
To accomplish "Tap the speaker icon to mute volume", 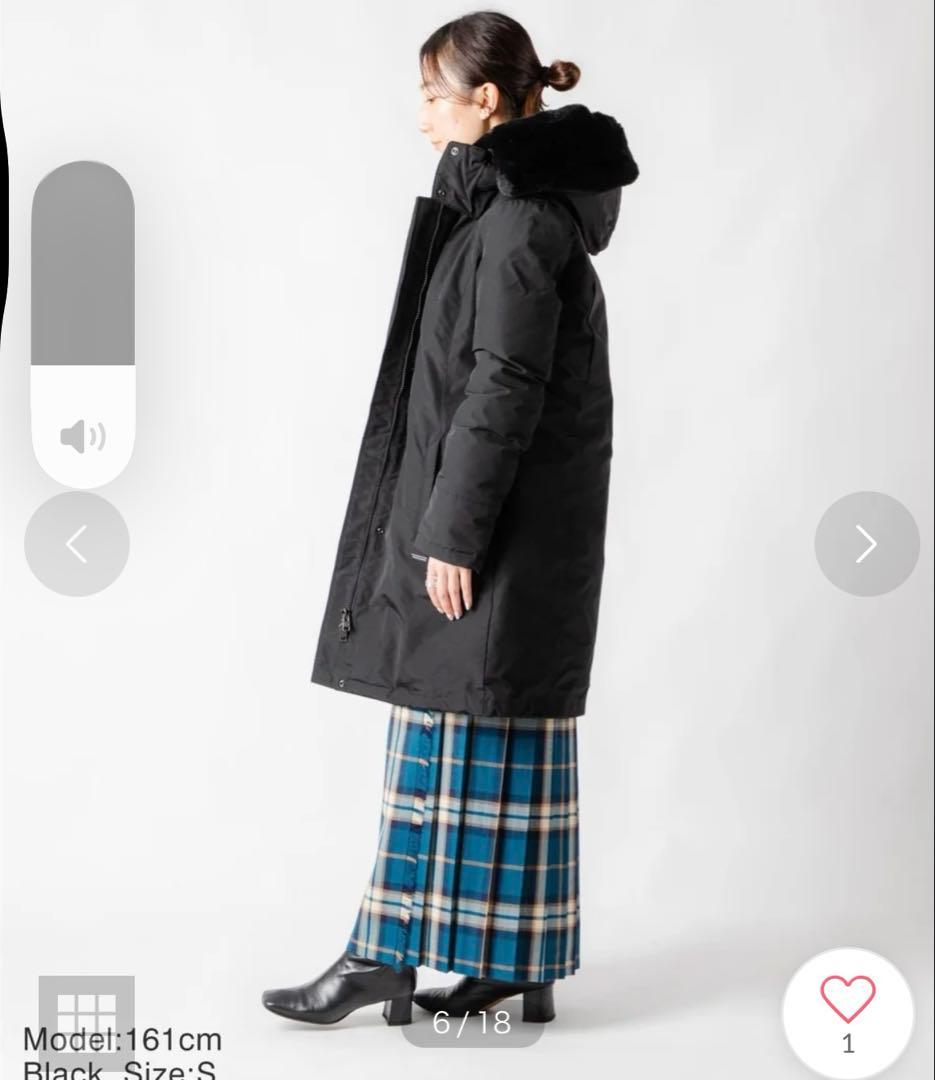I will click(83, 437).
